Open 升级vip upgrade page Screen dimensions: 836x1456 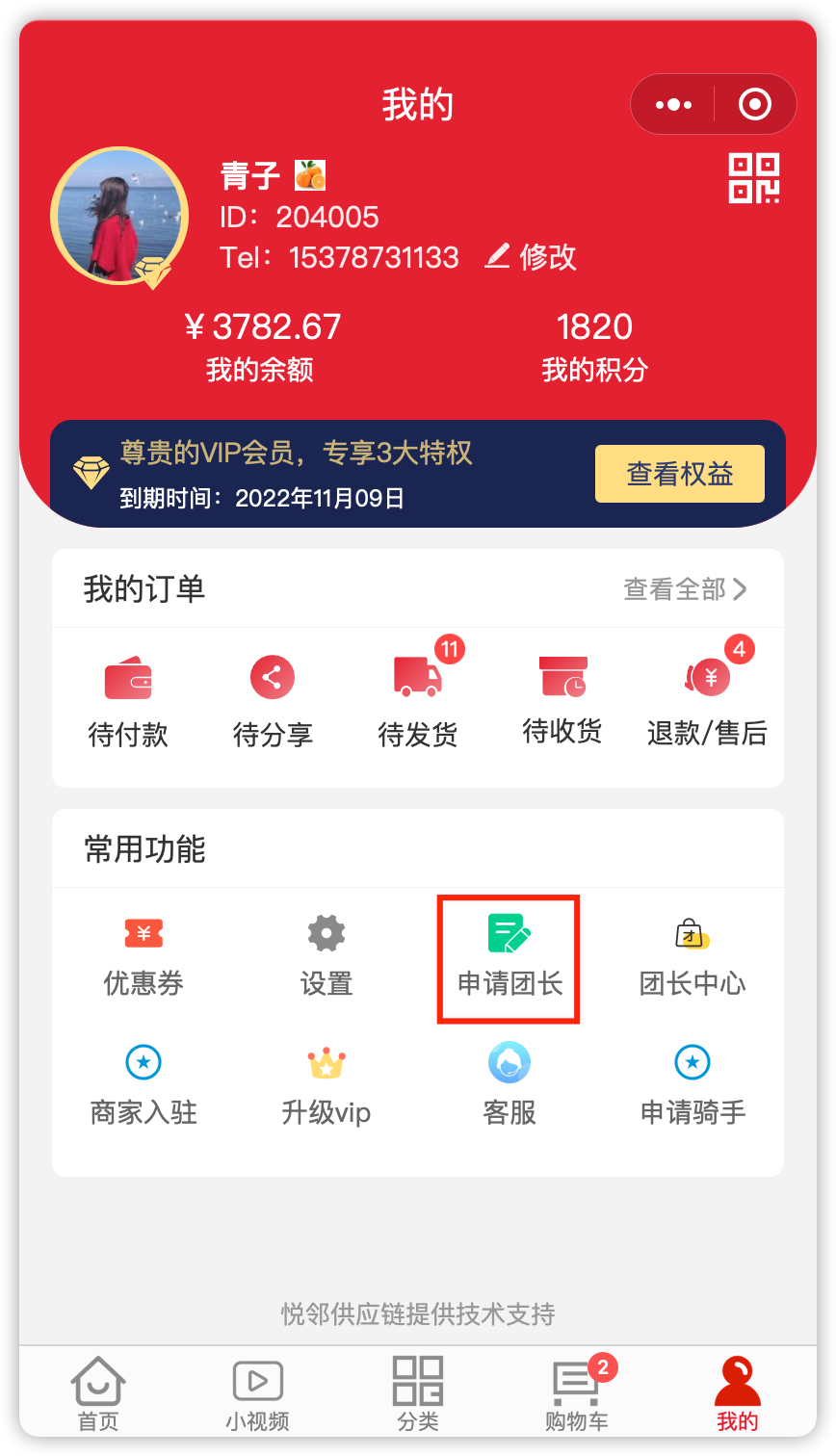coord(327,1086)
